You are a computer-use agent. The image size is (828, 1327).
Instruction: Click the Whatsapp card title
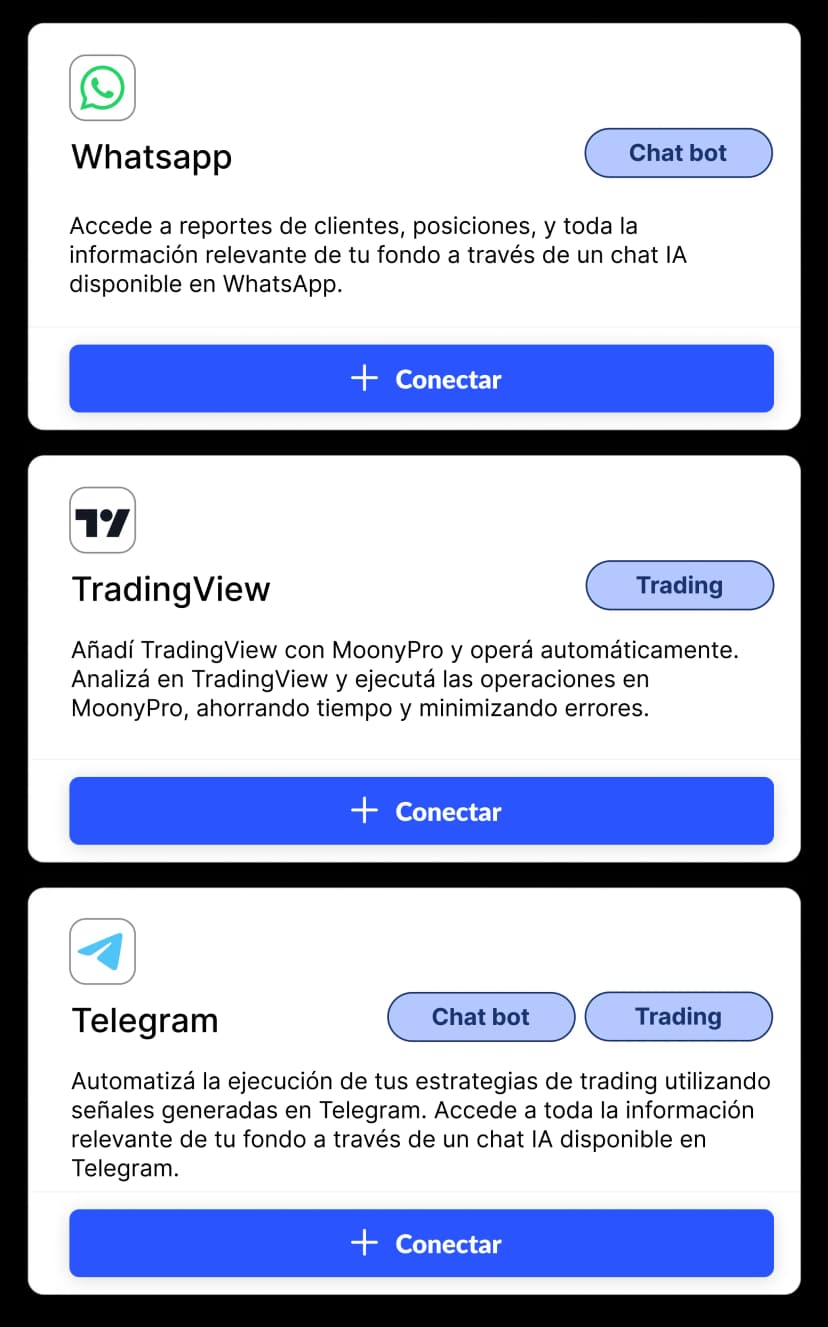pos(151,157)
